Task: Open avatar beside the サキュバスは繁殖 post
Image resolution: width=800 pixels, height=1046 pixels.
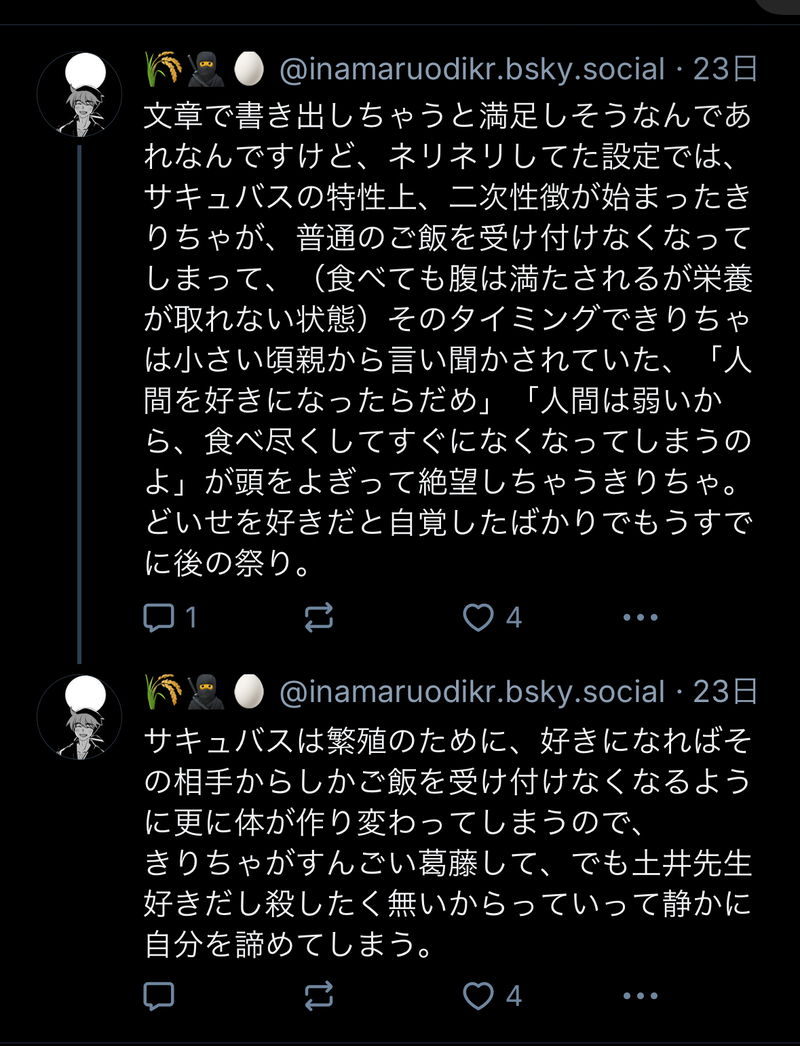Action: pyautogui.click(x=79, y=716)
